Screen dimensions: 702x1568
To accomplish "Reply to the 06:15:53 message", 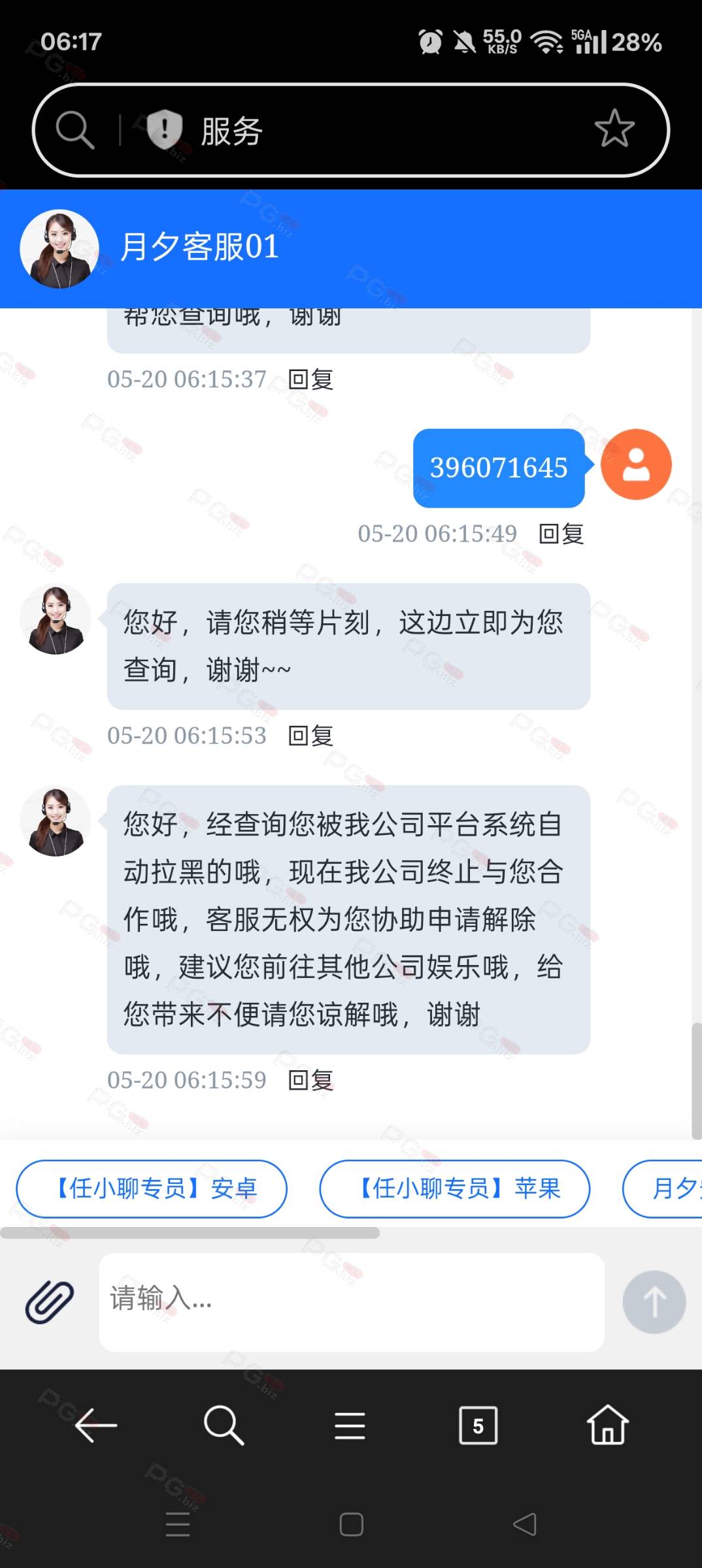I will coord(311,736).
